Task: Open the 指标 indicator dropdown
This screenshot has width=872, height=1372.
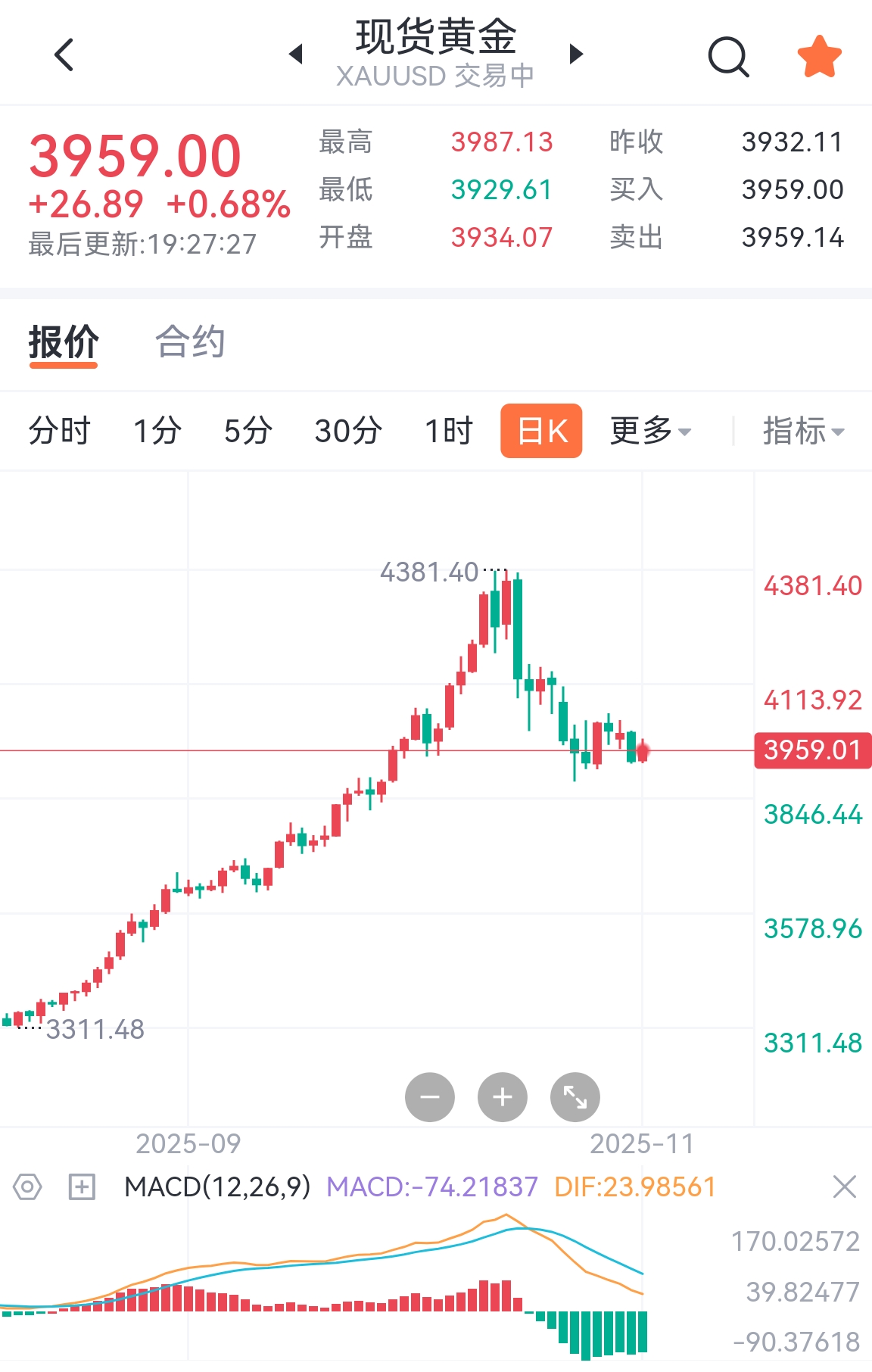Action: (x=803, y=431)
